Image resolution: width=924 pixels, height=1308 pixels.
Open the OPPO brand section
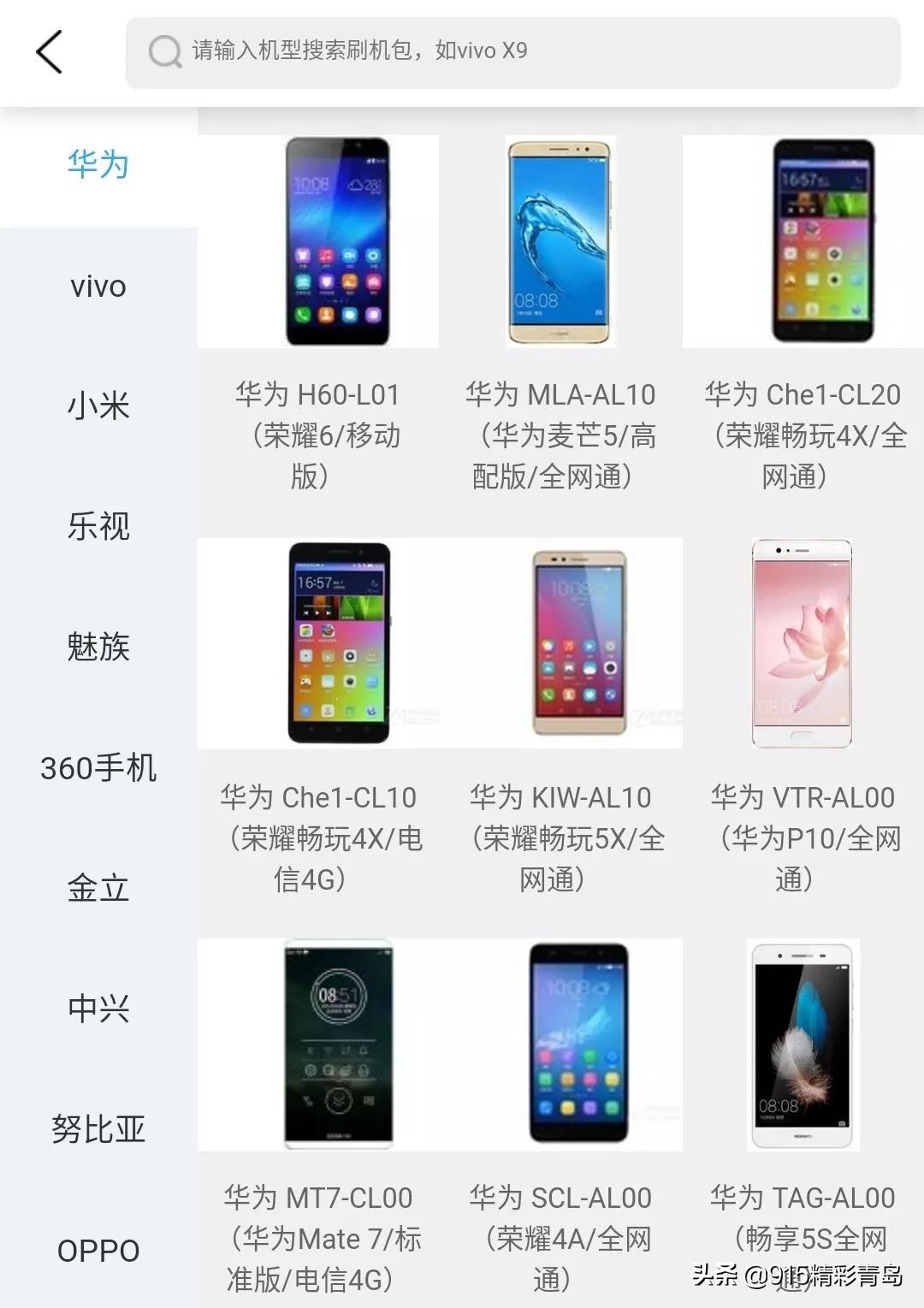point(97,1251)
